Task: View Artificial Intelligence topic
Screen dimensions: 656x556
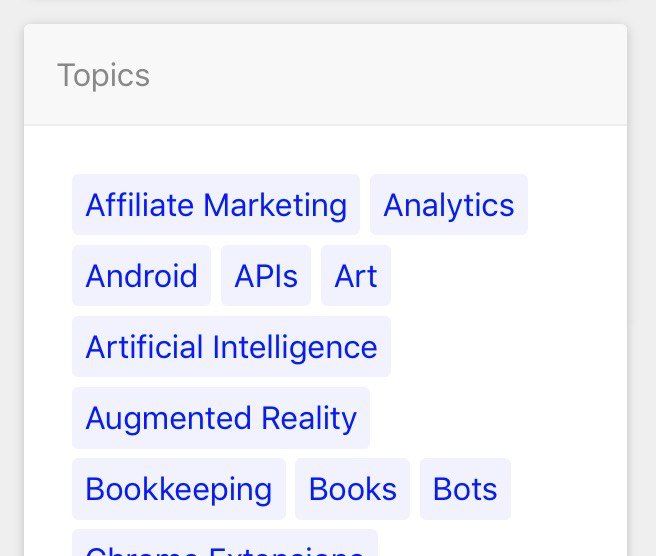Action: 231,347
